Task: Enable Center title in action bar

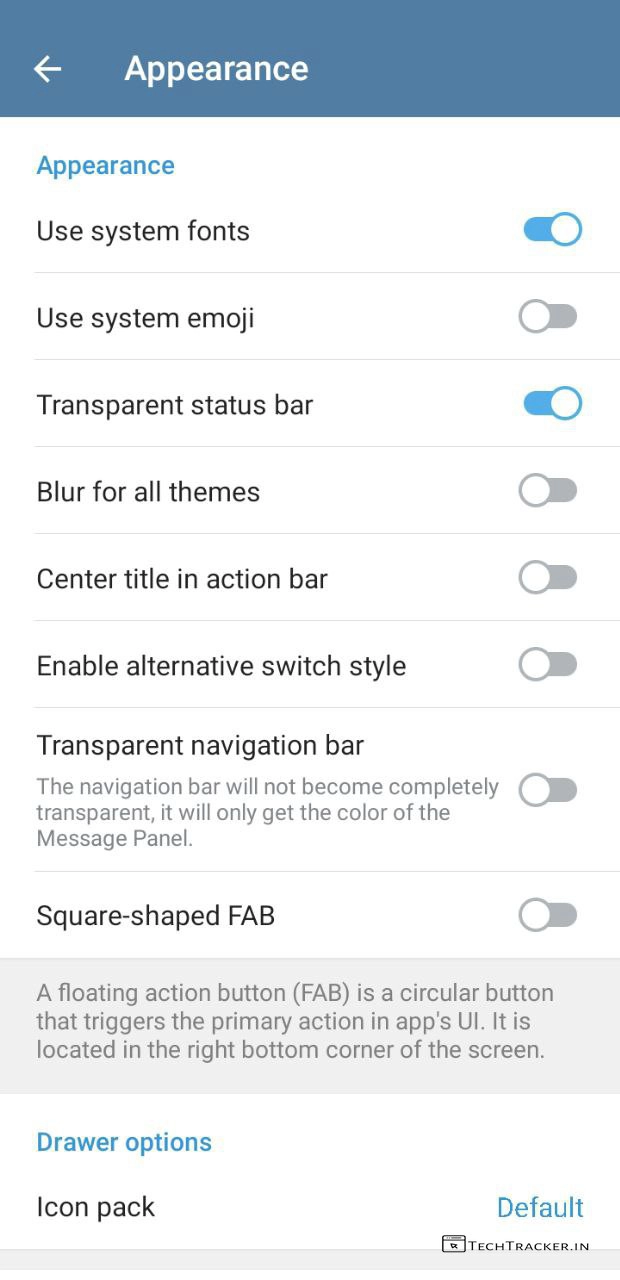Action: pyautogui.click(x=548, y=578)
